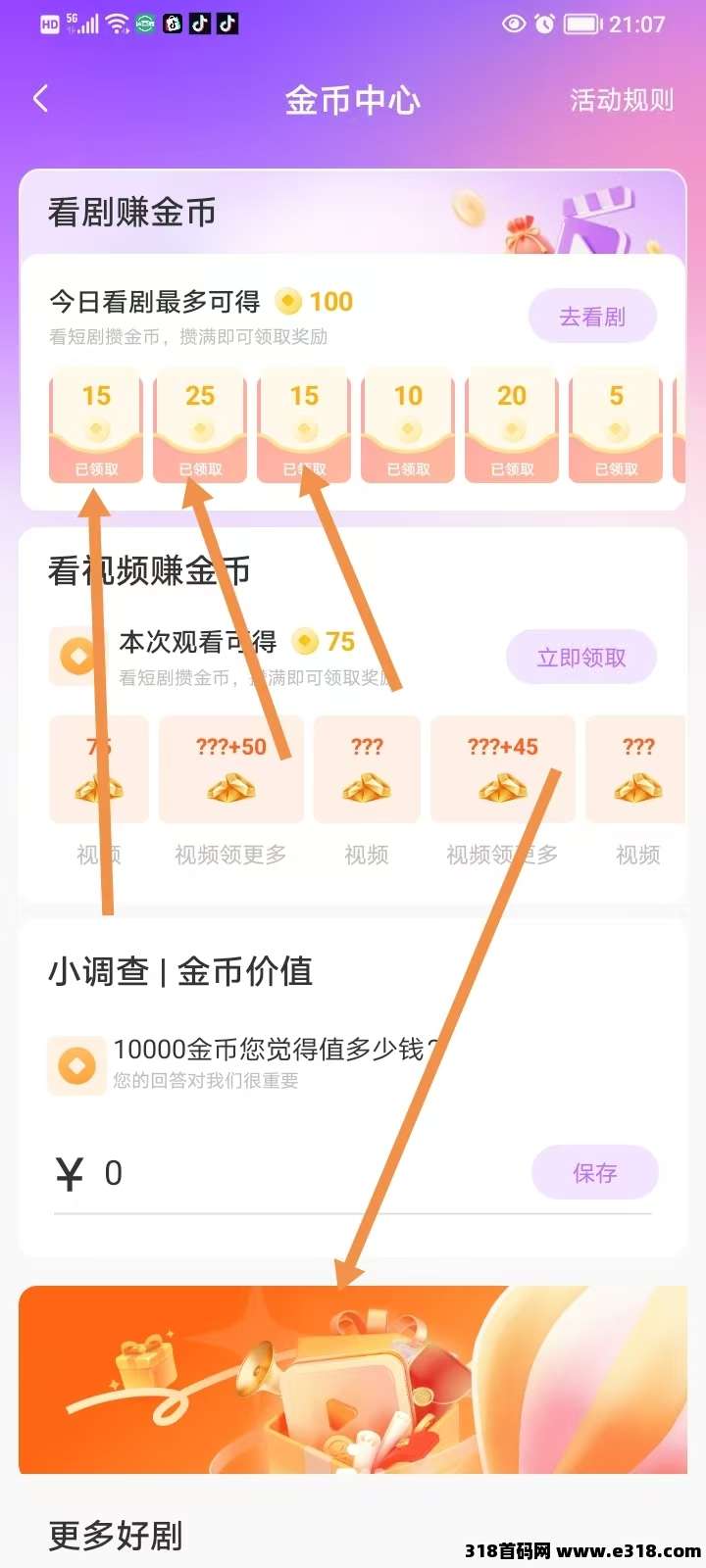Save survey answer with 保存 button

point(594,1173)
